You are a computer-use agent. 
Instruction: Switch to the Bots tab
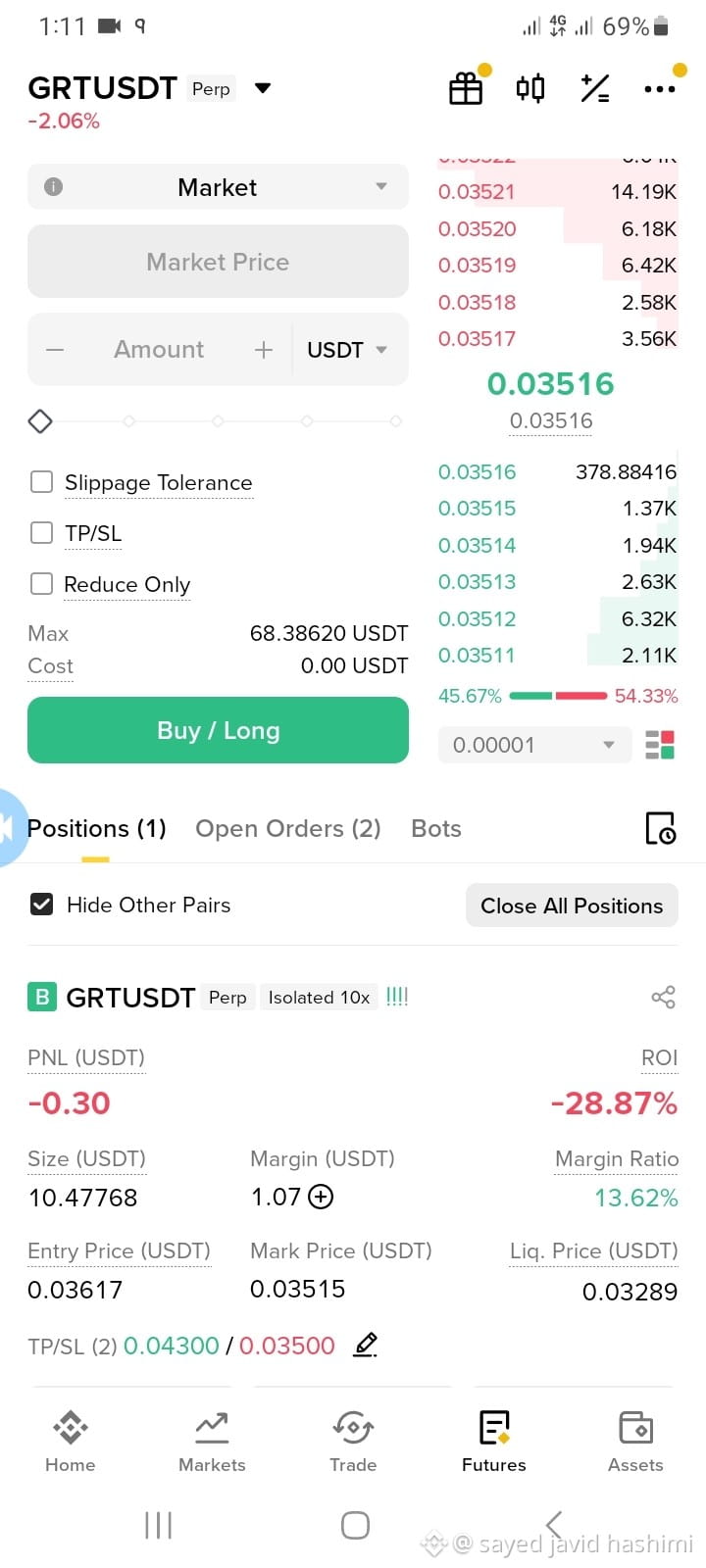tap(436, 829)
